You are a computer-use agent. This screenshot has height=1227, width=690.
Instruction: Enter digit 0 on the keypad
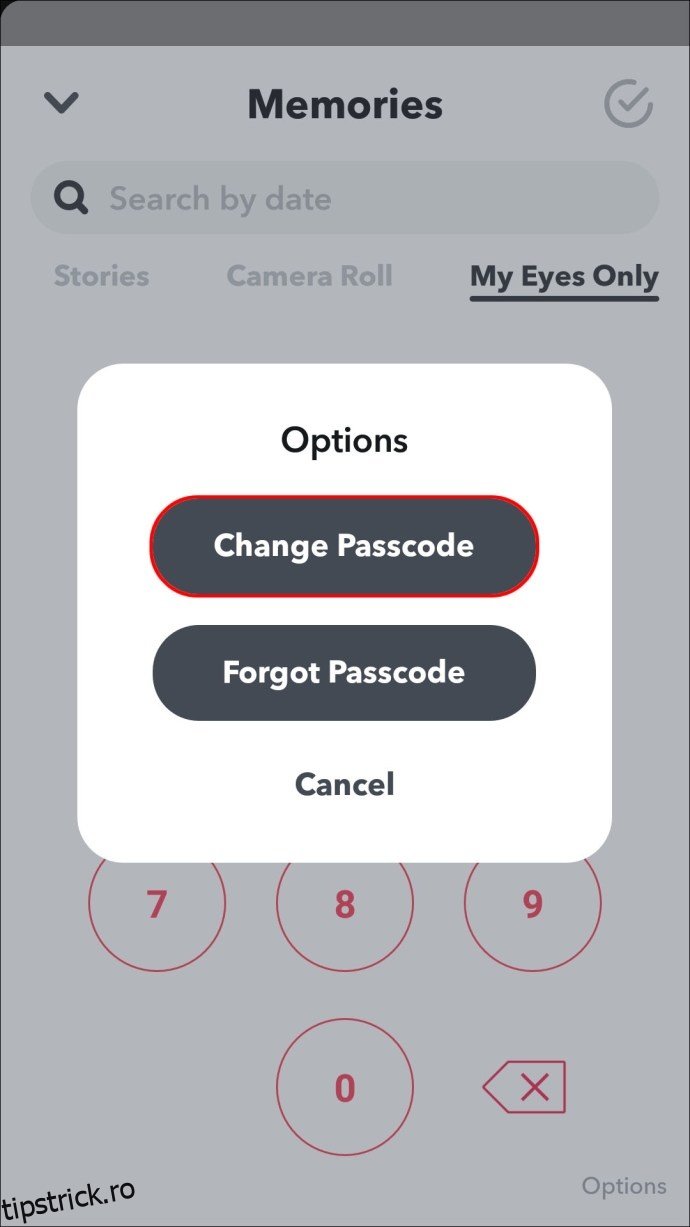[x=344, y=1087]
